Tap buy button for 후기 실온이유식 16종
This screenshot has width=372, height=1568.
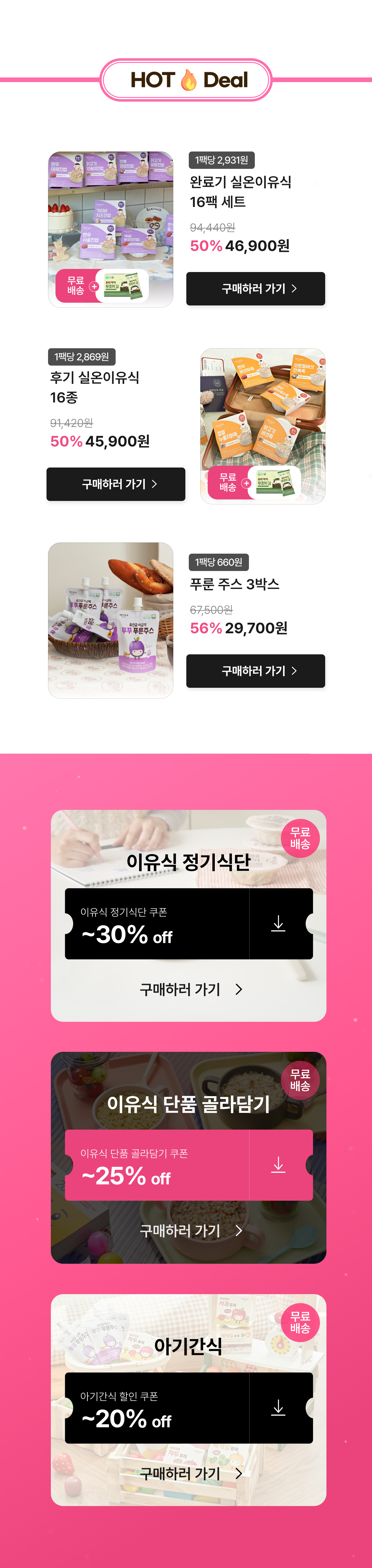116,484
